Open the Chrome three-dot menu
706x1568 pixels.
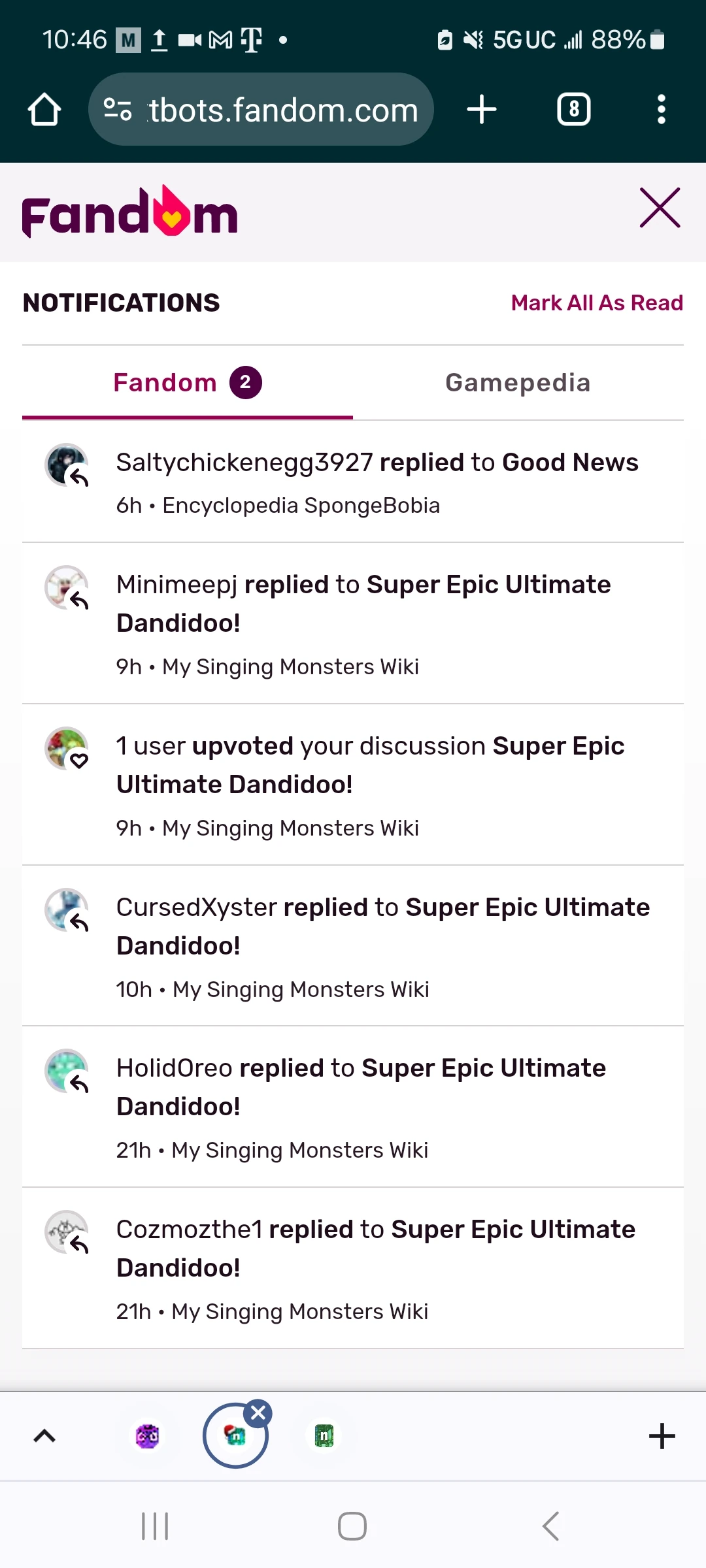pos(662,109)
